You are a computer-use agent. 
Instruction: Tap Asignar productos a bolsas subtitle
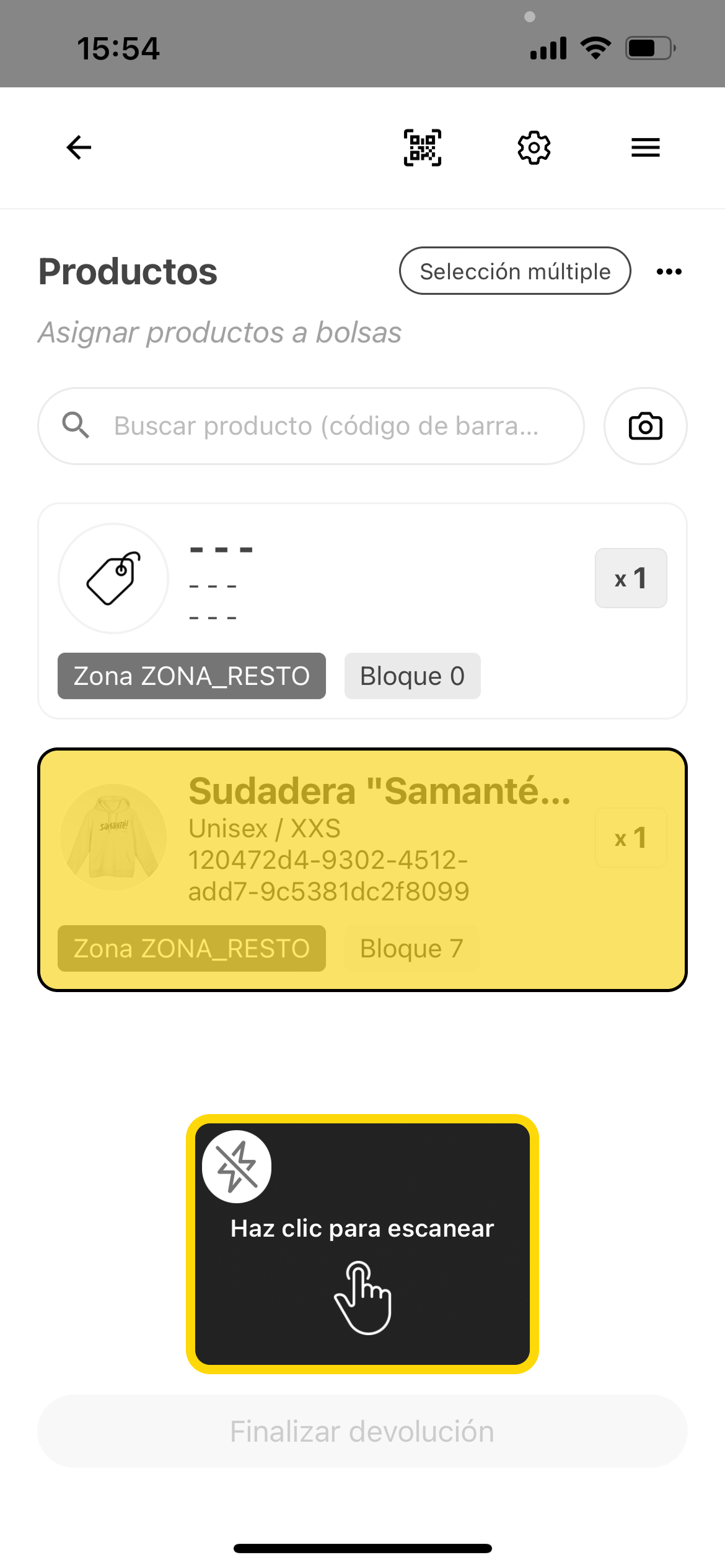pos(219,333)
